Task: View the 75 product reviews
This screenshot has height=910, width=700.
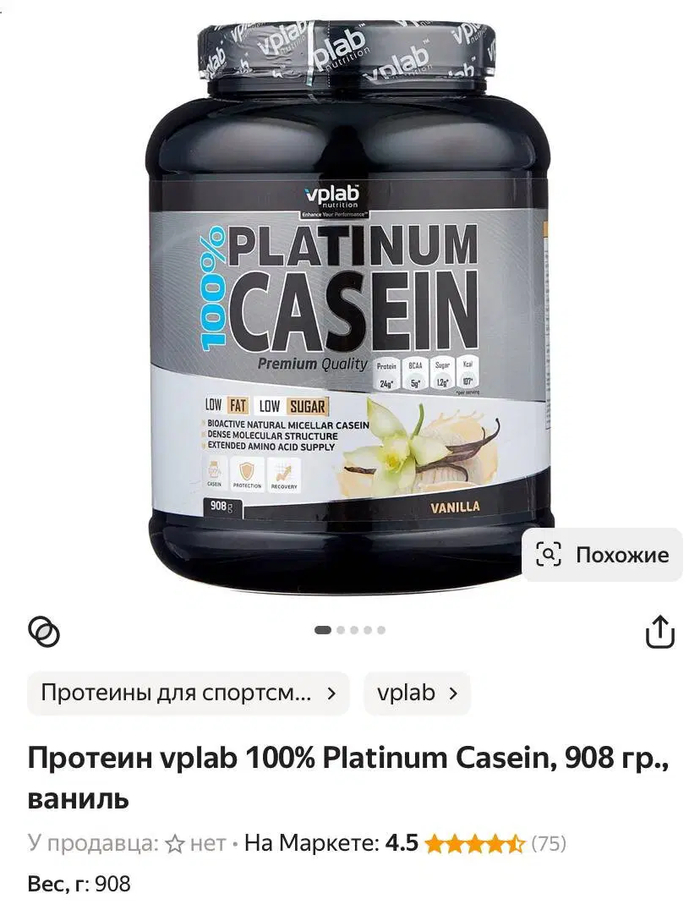Action: point(547,843)
